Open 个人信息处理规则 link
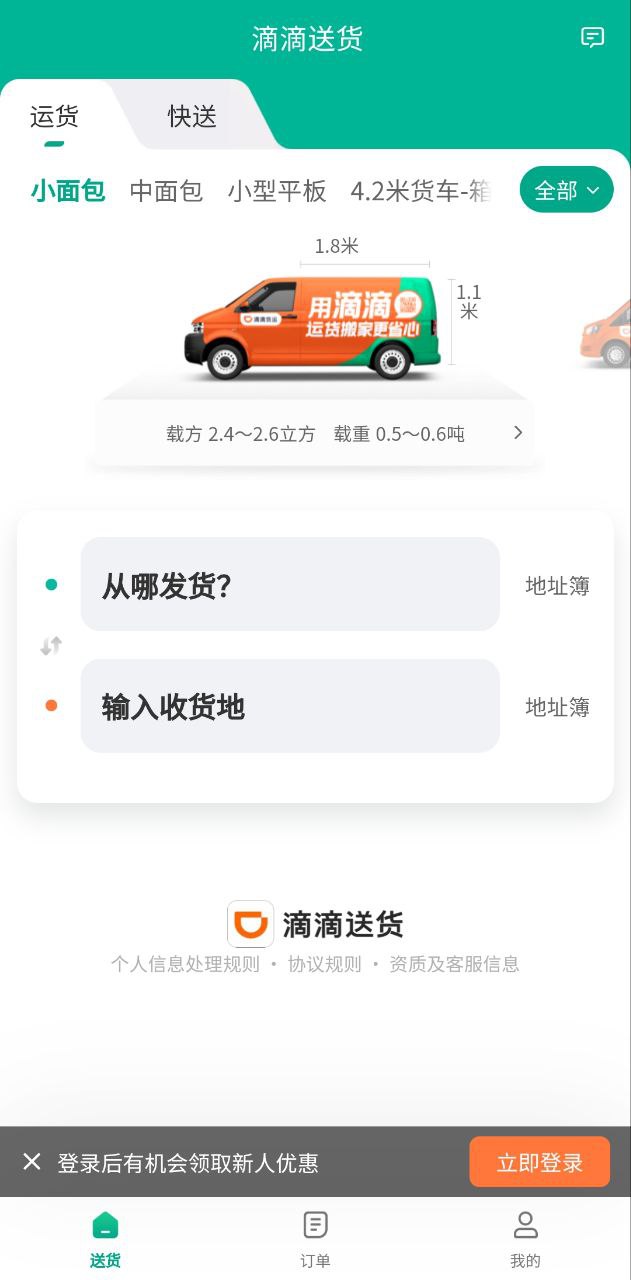Screen dimensions: 631x1280 (x=185, y=964)
